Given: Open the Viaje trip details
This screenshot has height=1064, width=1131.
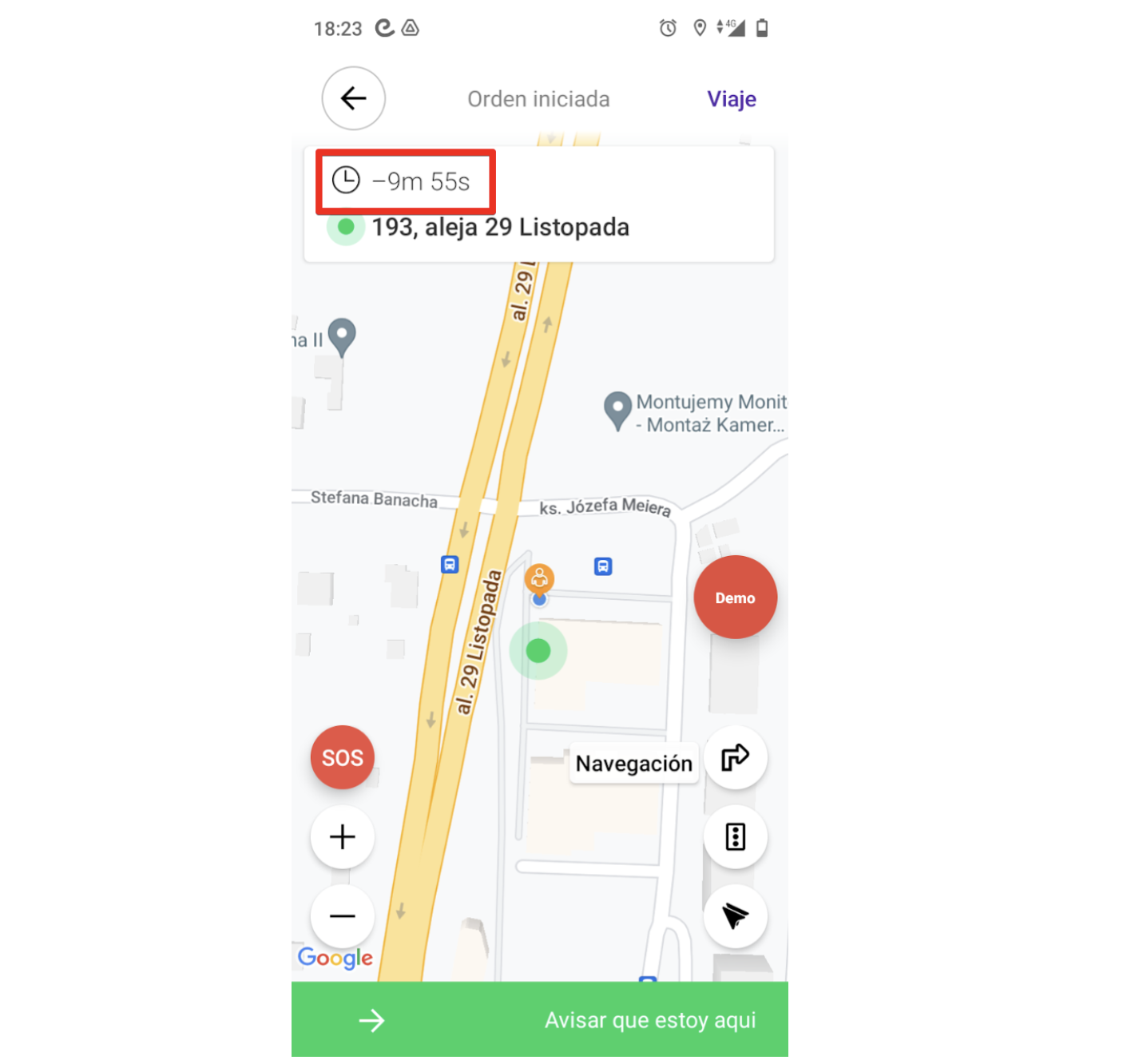Looking at the screenshot, I should coord(731,99).
